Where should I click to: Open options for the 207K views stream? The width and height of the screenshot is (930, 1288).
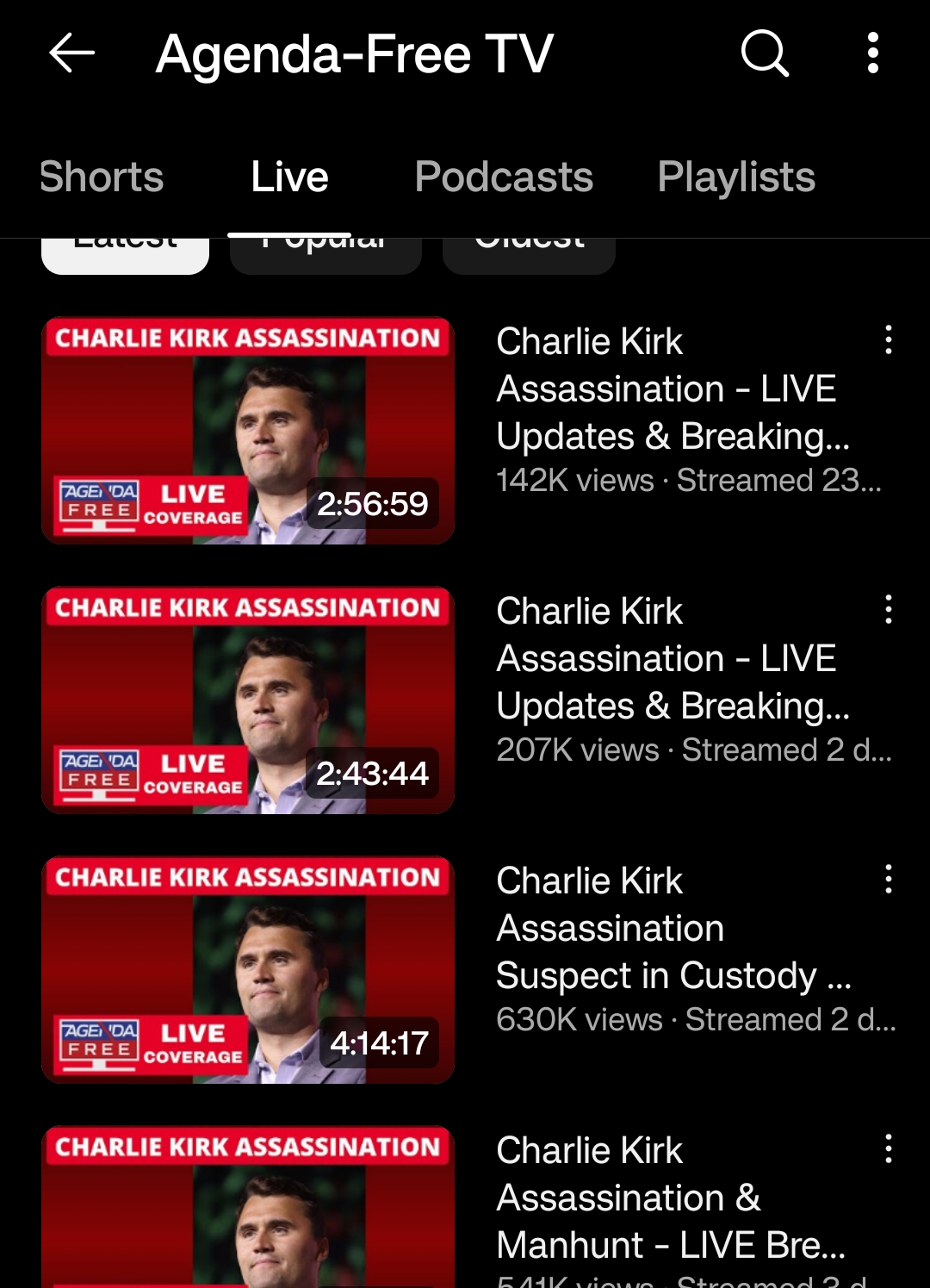888,610
